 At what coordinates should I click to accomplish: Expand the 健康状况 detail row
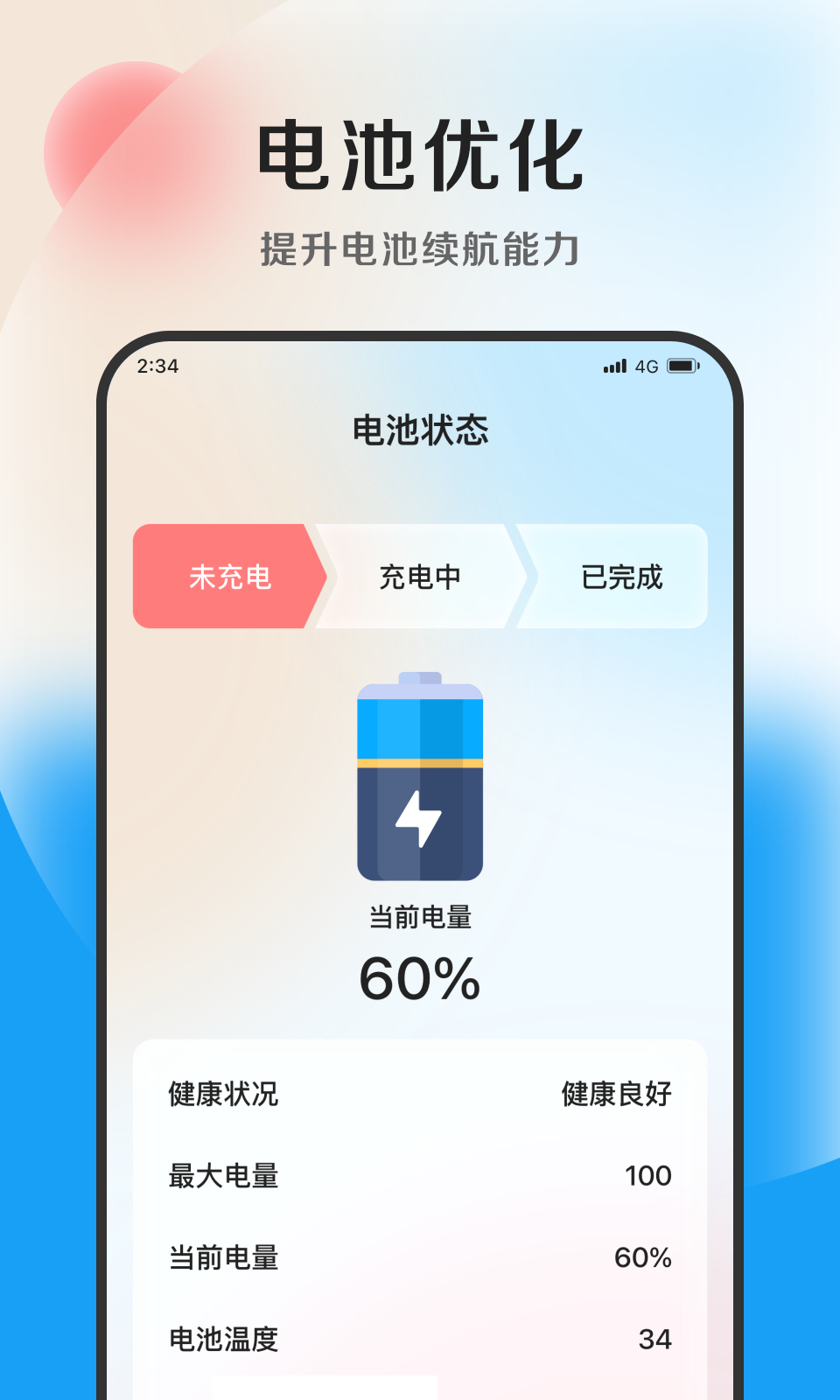coord(420,1095)
